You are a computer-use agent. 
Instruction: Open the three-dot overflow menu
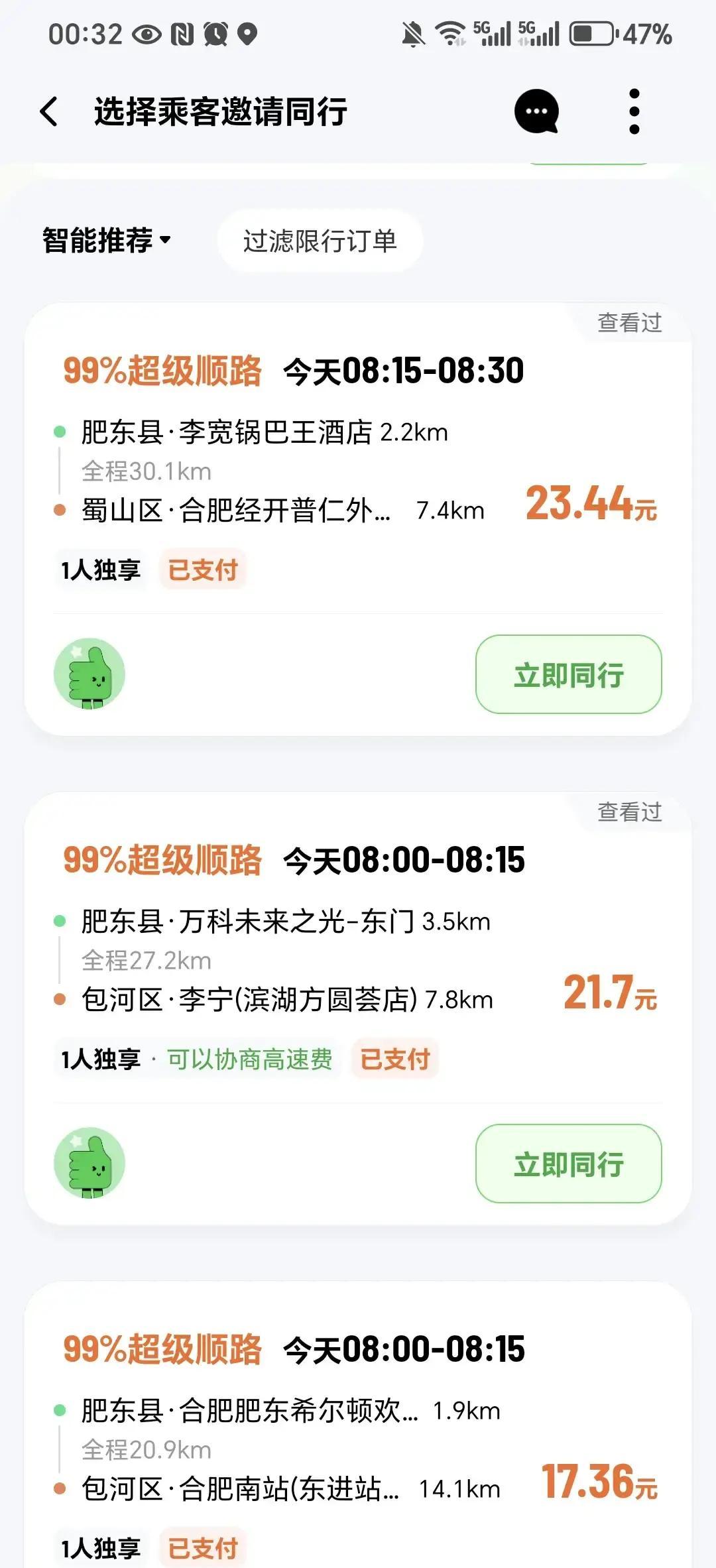pyautogui.click(x=634, y=111)
